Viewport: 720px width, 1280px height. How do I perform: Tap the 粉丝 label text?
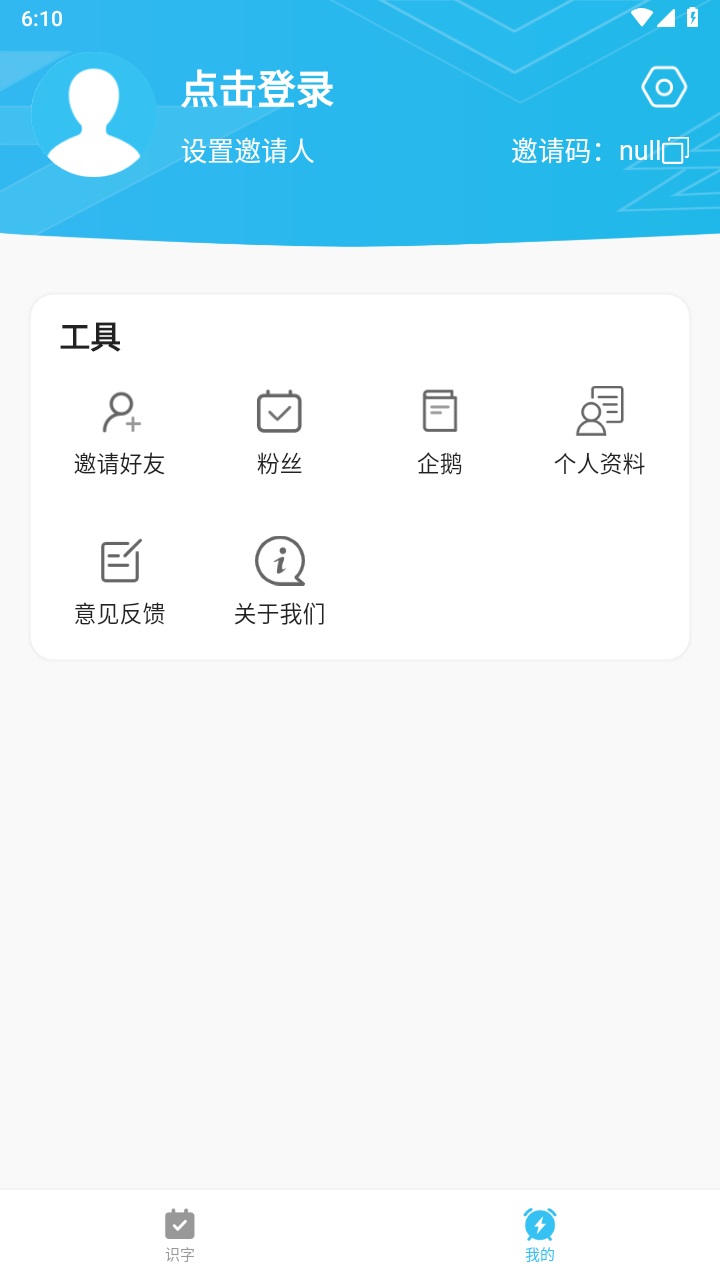pos(279,463)
